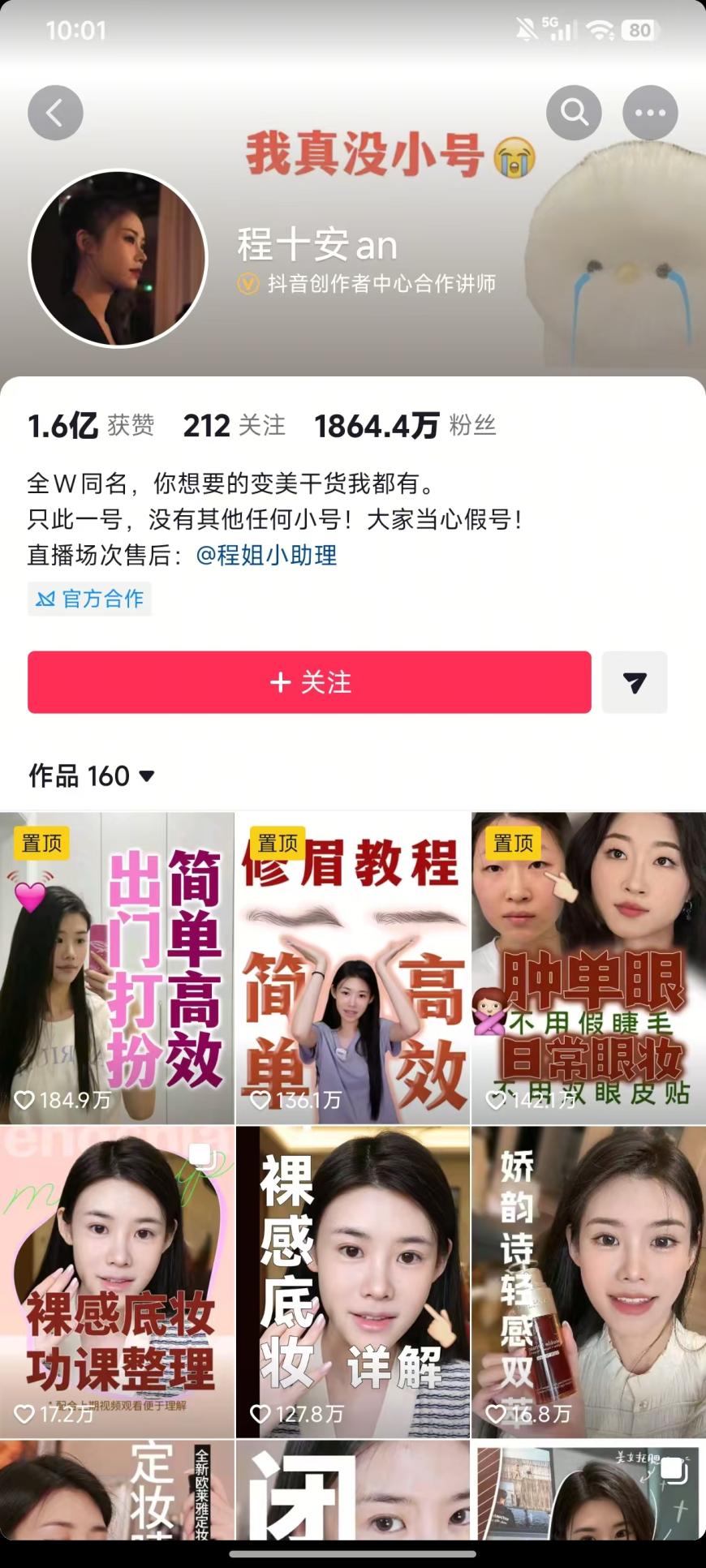Open the pinned 肿单眼日常眼妆 video
Image resolution: width=706 pixels, height=1568 pixels.
point(588,968)
